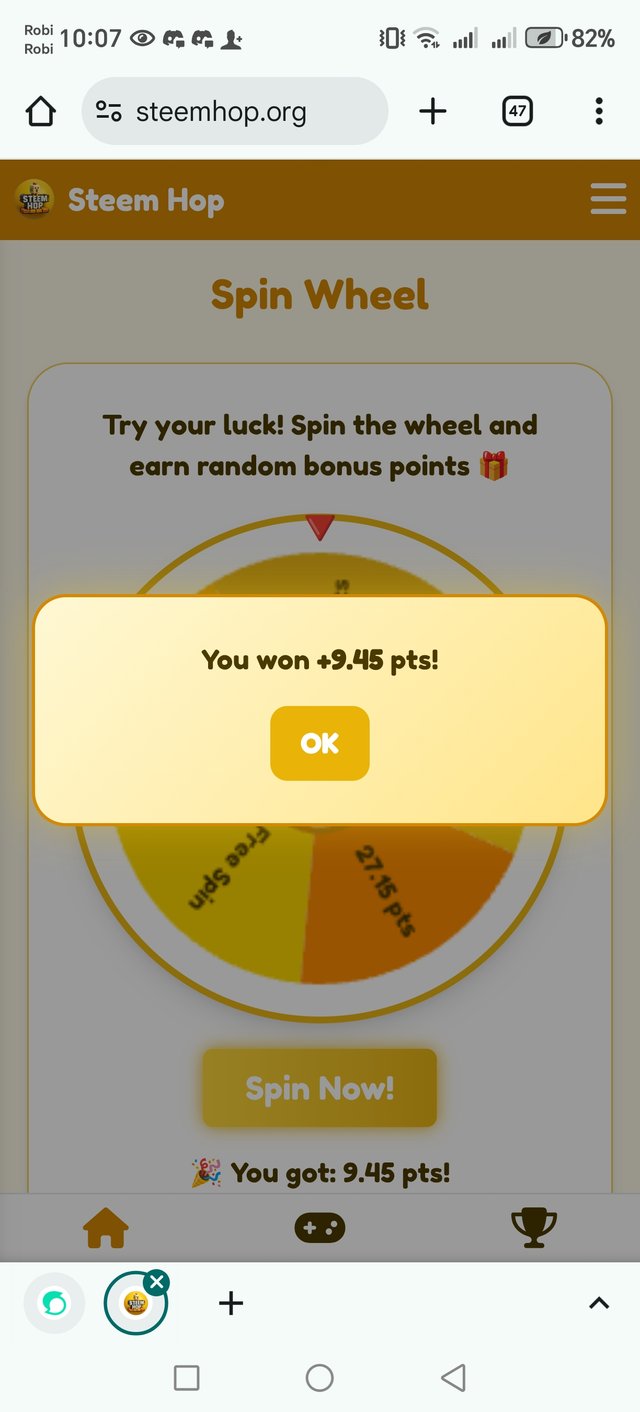View the 47 open tabs
Image resolution: width=640 pixels, height=1412 pixels.
[517, 112]
